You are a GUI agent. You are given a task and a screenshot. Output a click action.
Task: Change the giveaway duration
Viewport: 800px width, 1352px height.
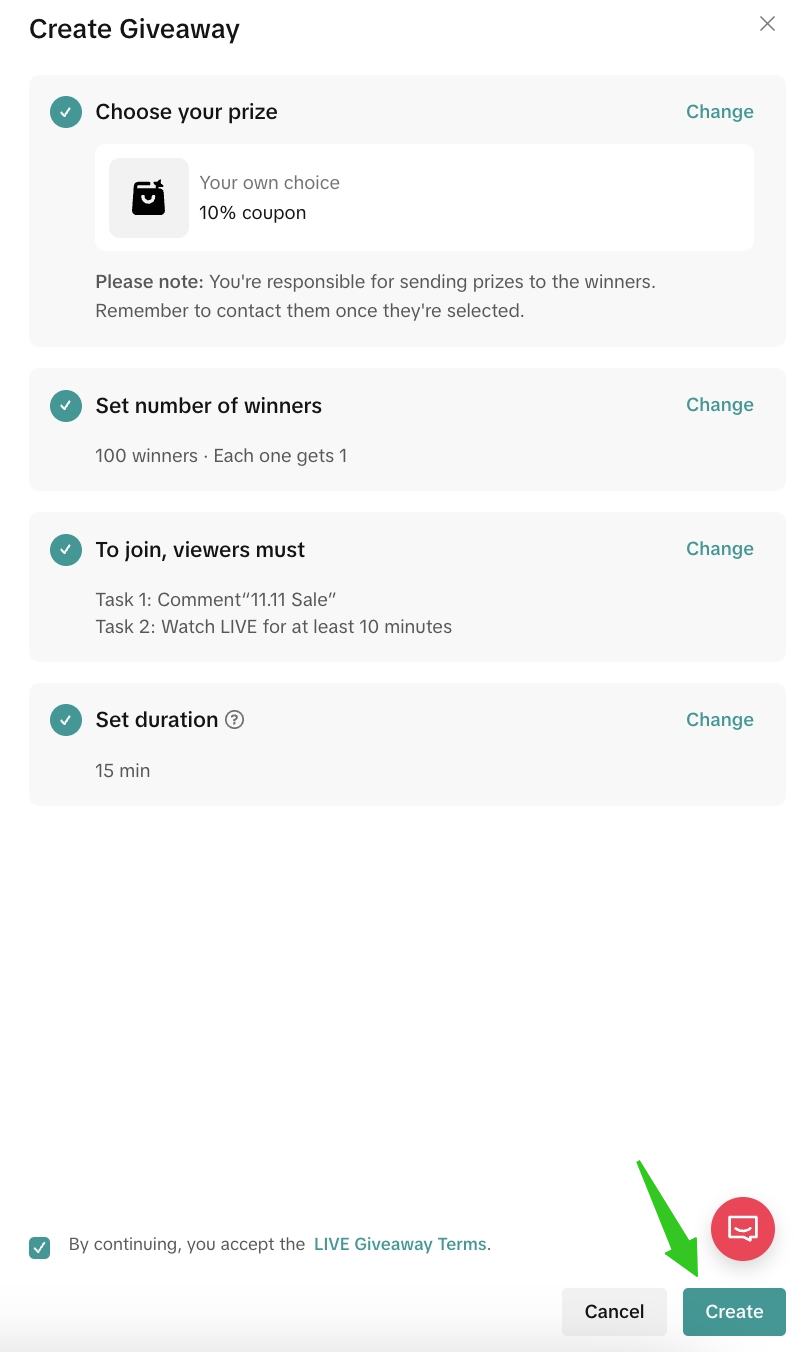pos(719,720)
